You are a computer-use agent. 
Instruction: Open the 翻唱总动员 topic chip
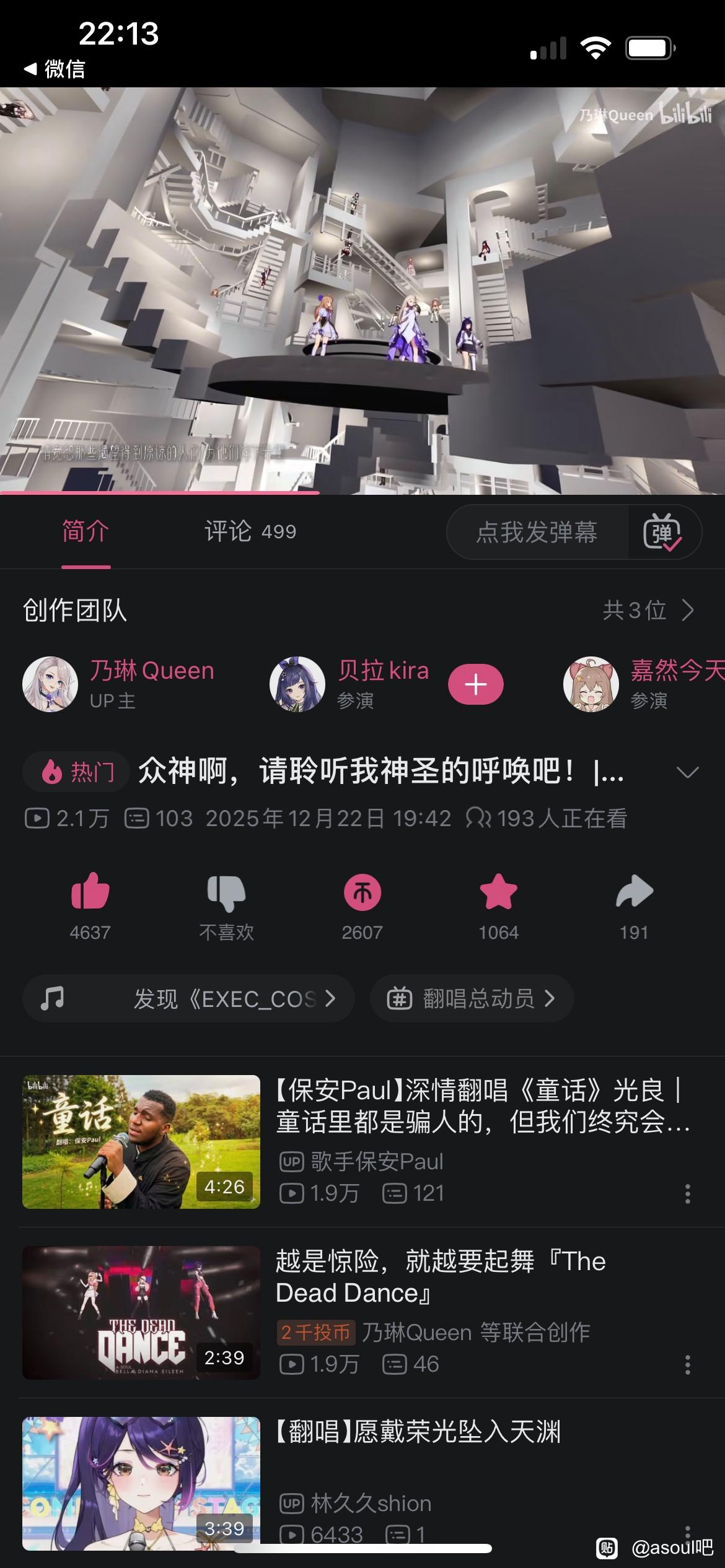click(x=472, y=998)
